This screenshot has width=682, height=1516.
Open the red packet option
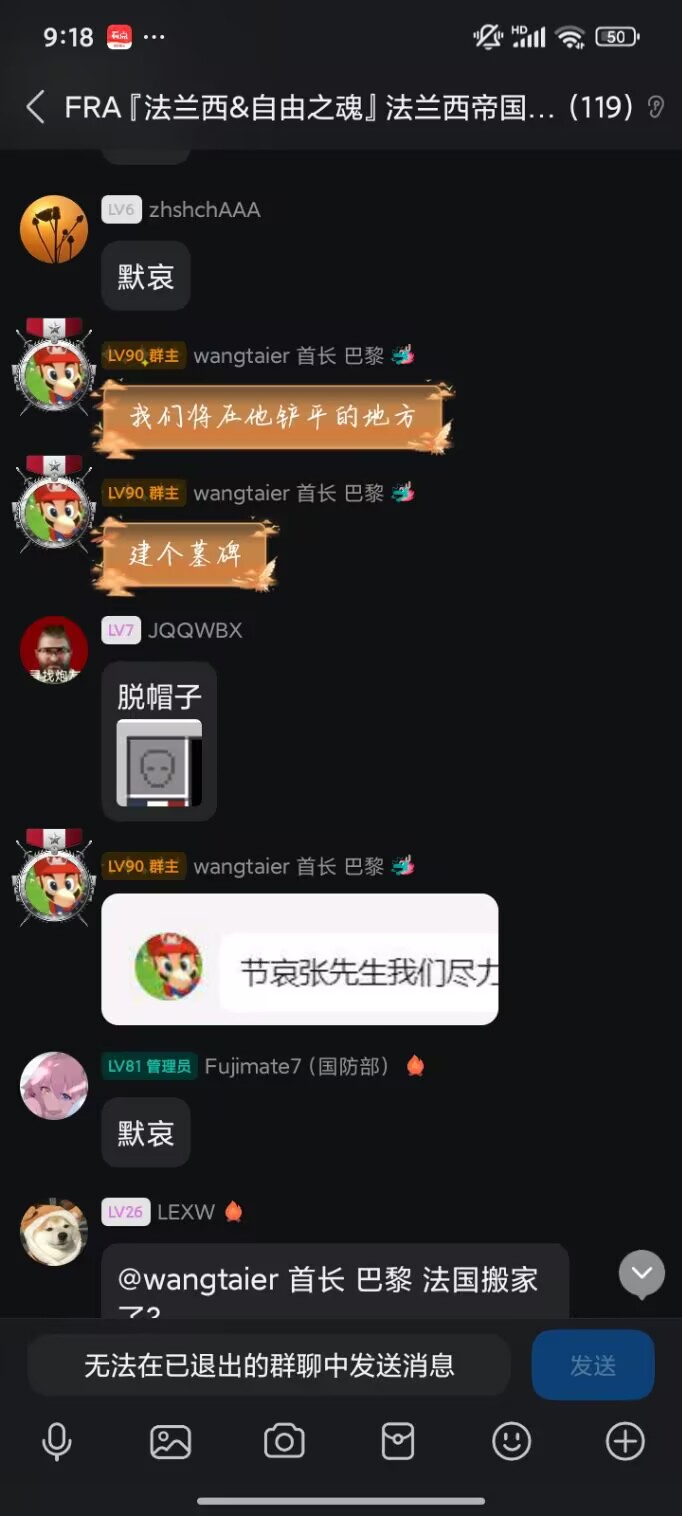(398, 1441)
